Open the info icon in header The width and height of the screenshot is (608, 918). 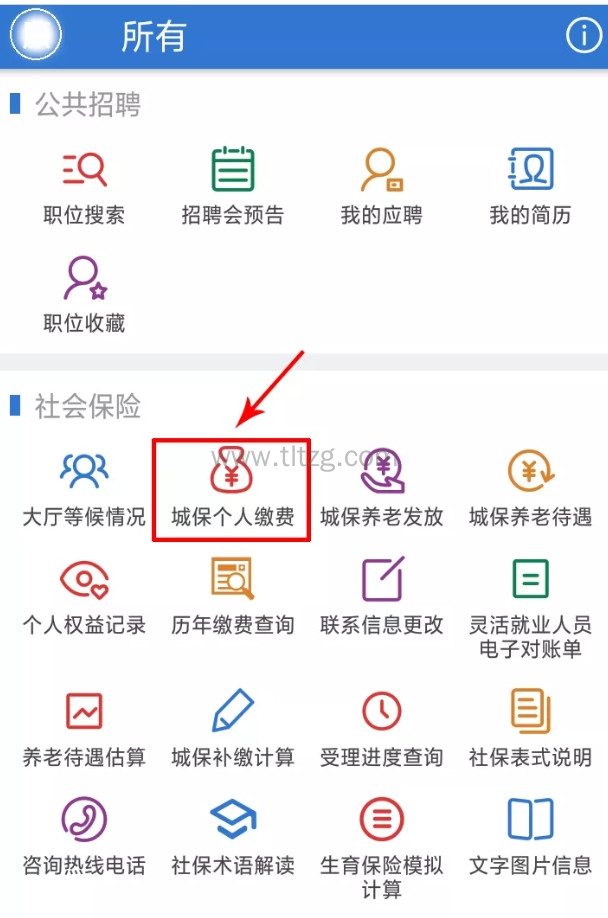583,36
